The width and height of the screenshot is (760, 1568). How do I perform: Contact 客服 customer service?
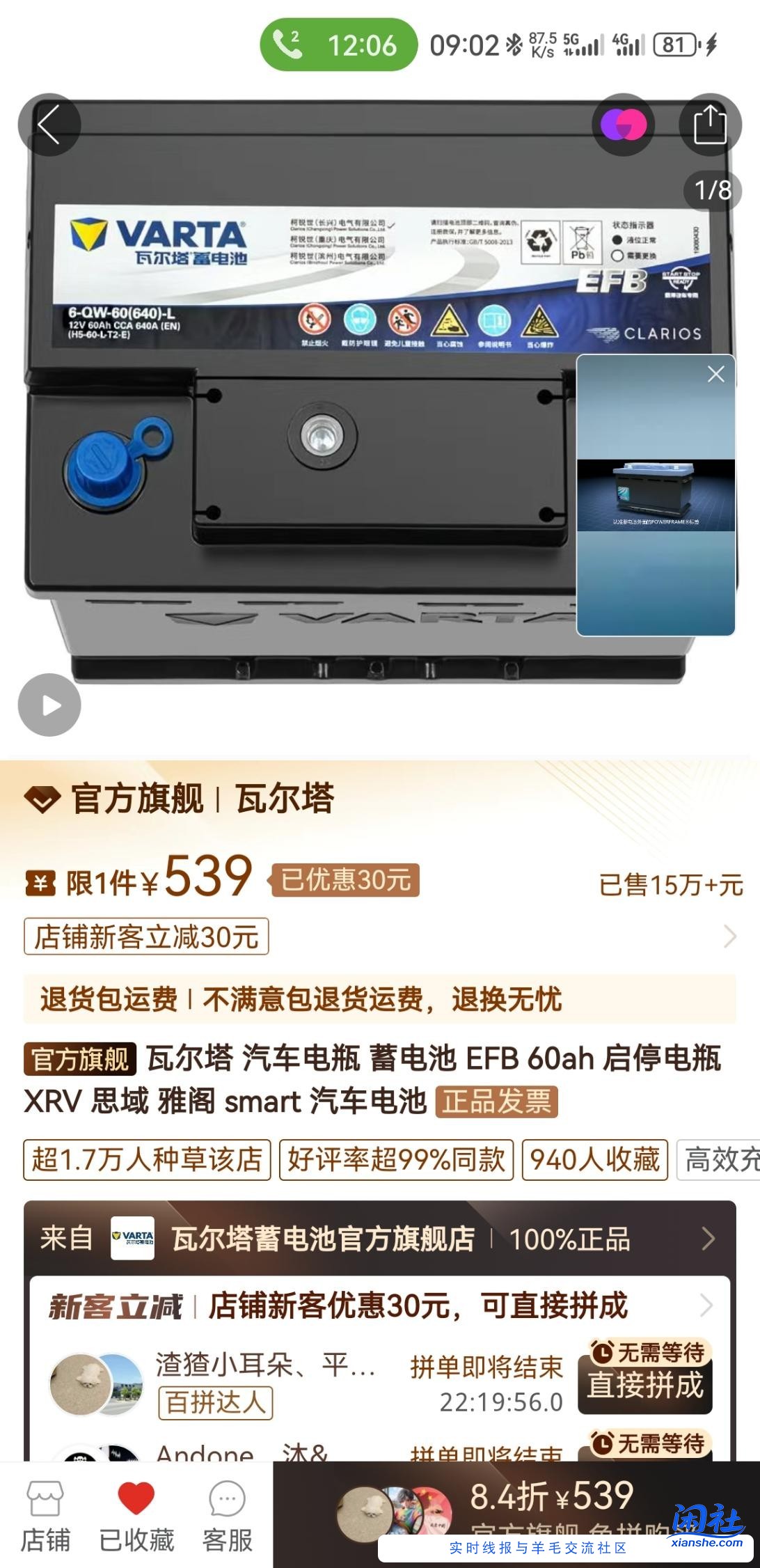point(227,1516)
